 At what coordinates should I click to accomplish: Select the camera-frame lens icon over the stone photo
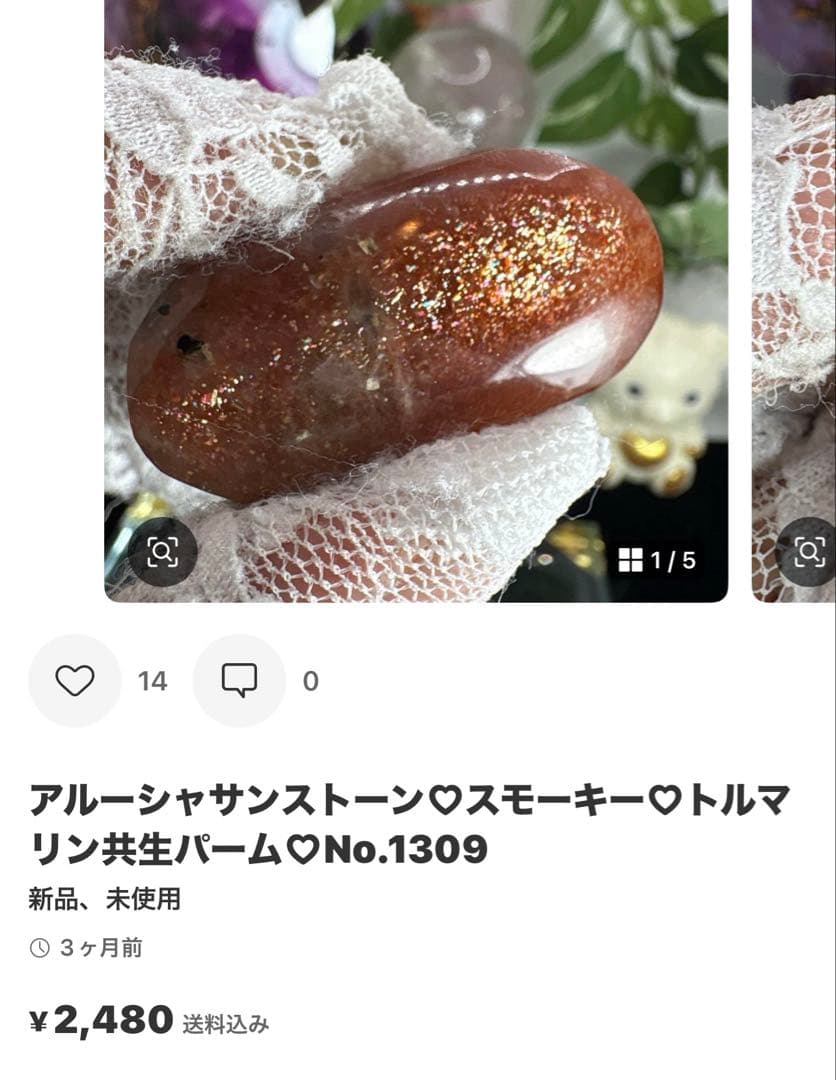pyautogui.click(x=160, y=550)
